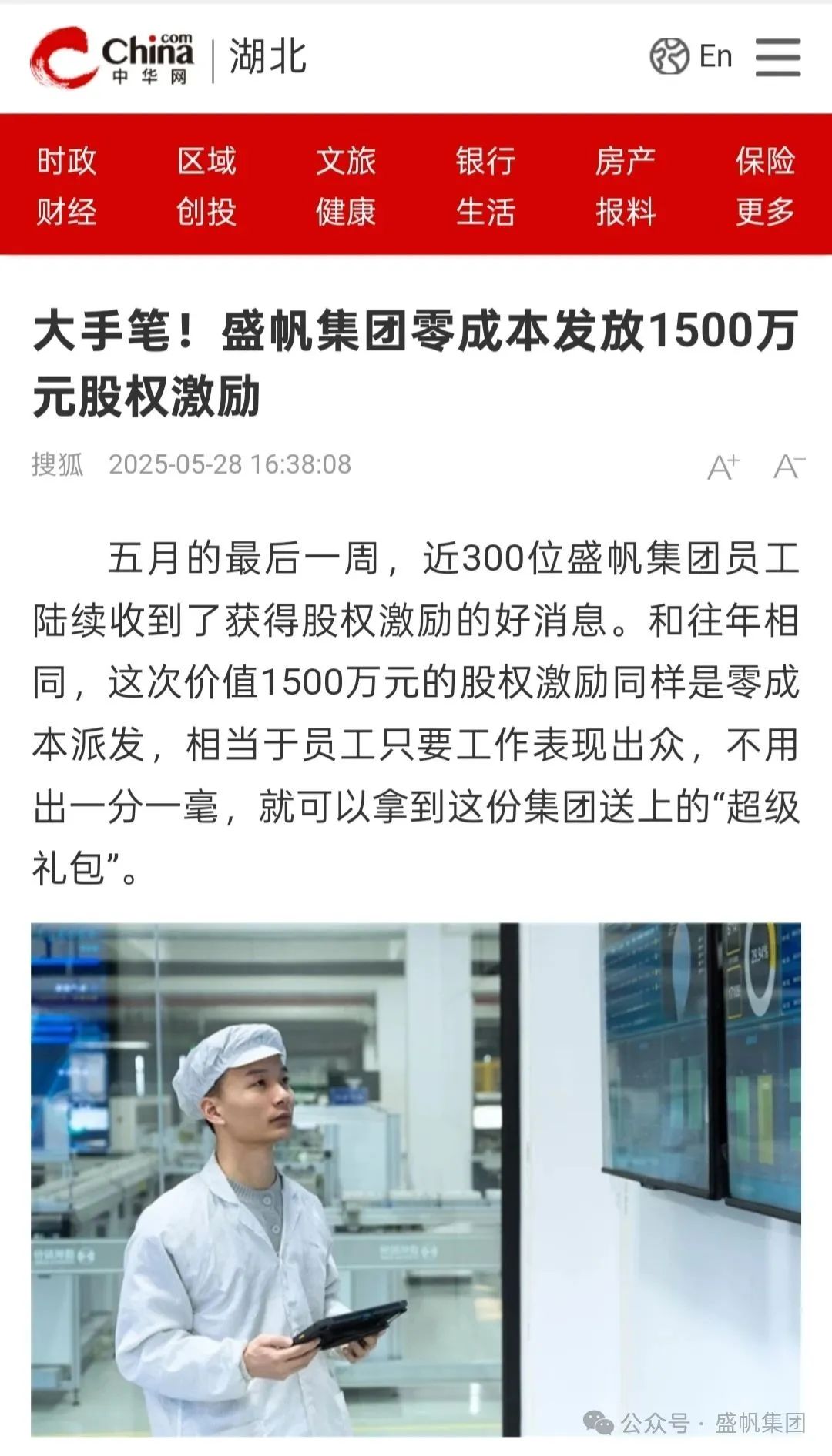Tap the 银行 section link
The height and width of the screenshot is (1456, 832).
click(485, 161)
